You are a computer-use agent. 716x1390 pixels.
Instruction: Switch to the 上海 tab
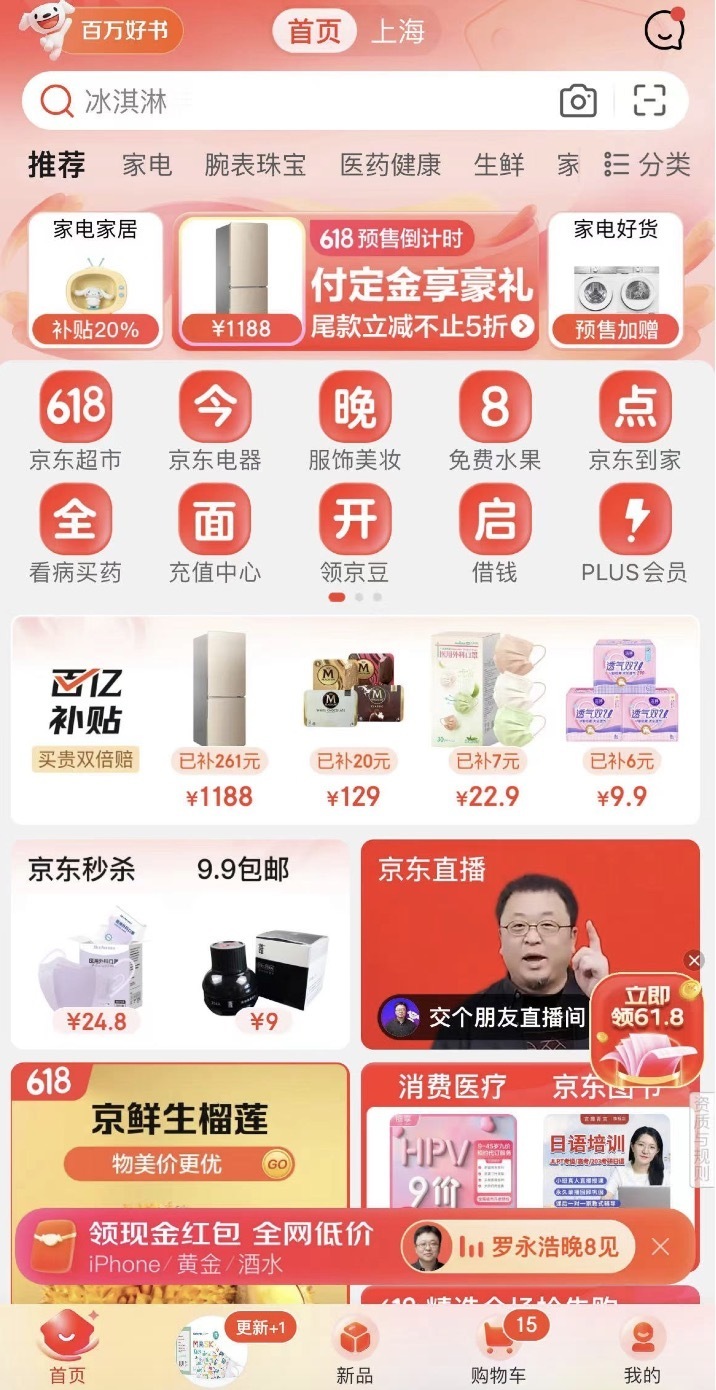point(398,31)
